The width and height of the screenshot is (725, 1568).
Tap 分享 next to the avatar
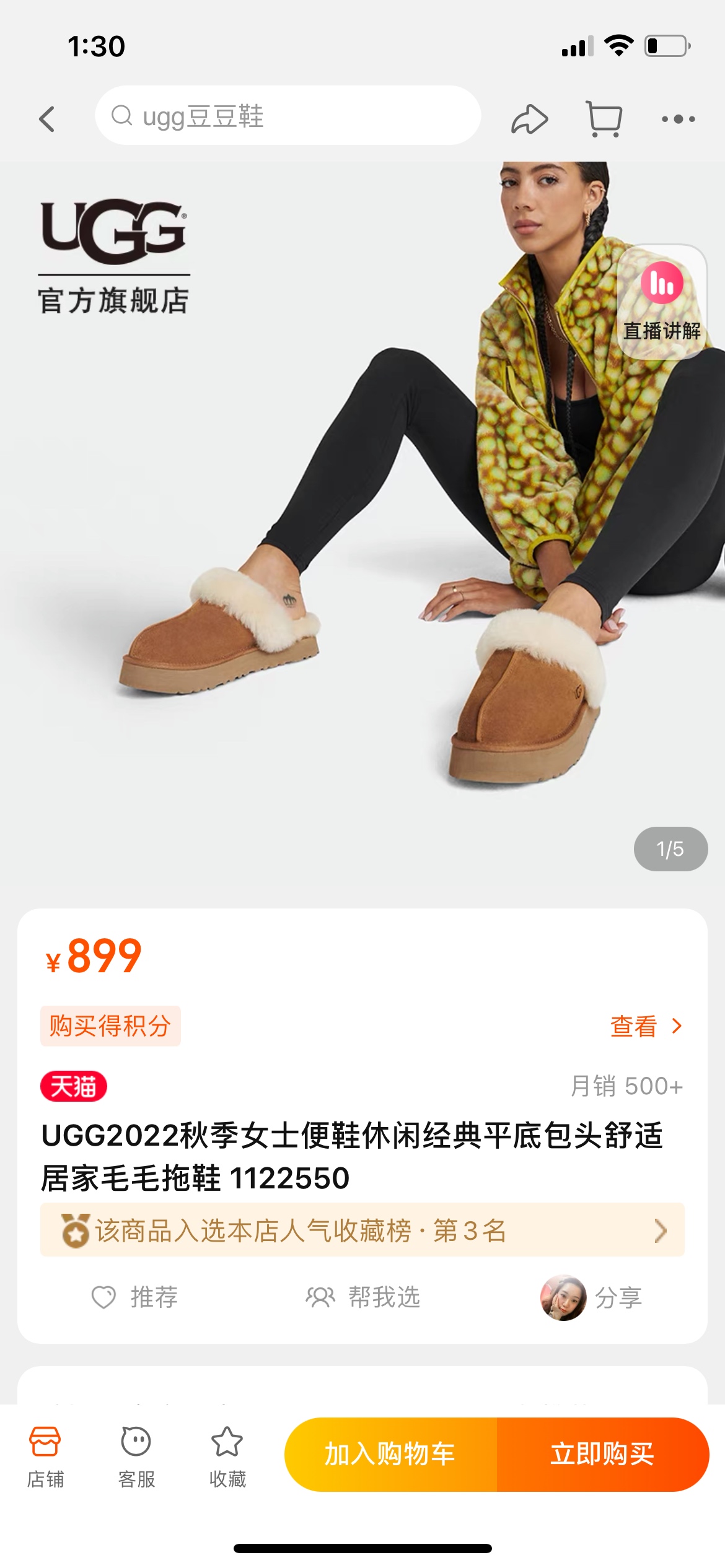click(617, 1297)
